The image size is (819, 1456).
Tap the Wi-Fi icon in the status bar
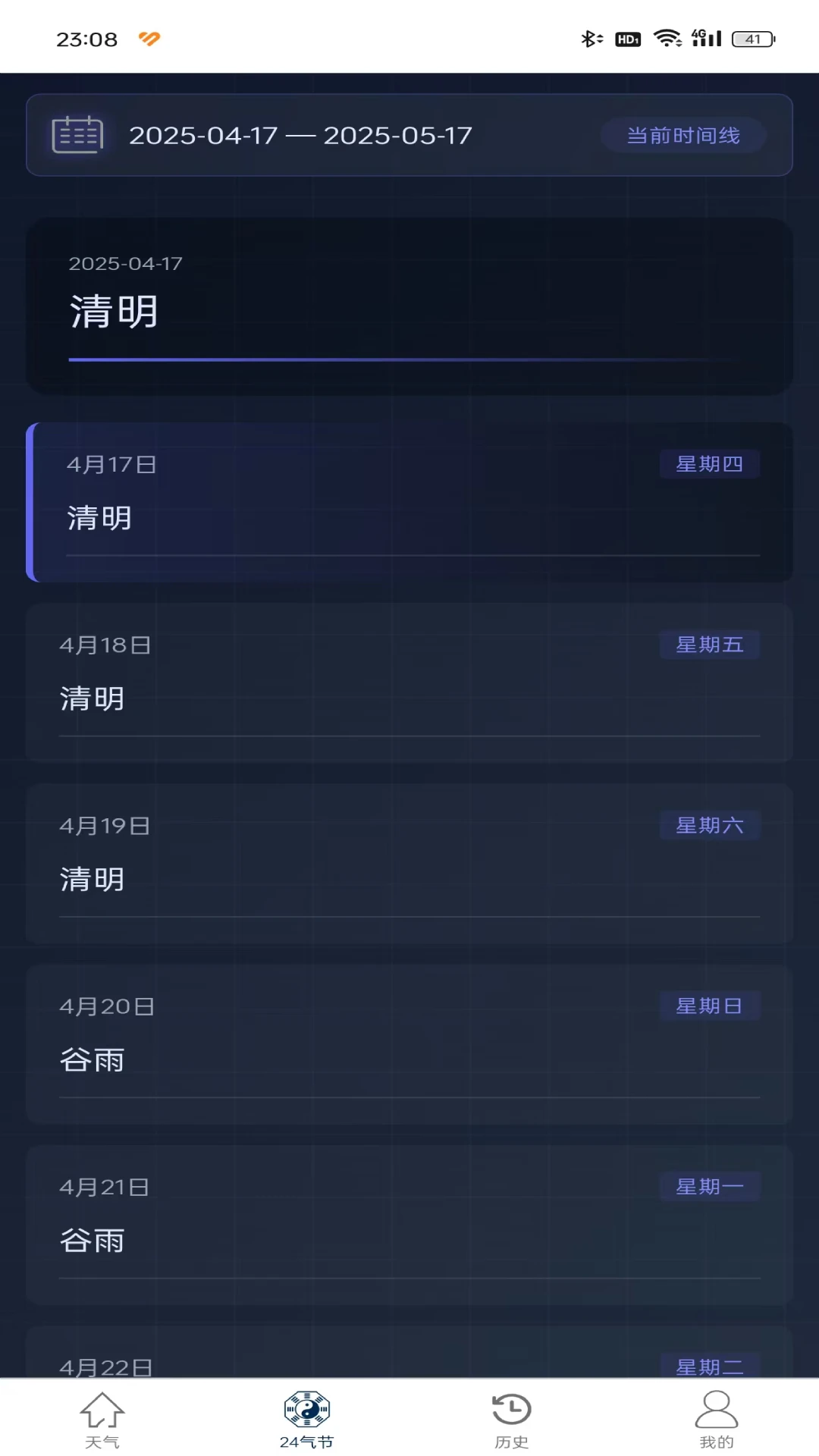point(666,37)
